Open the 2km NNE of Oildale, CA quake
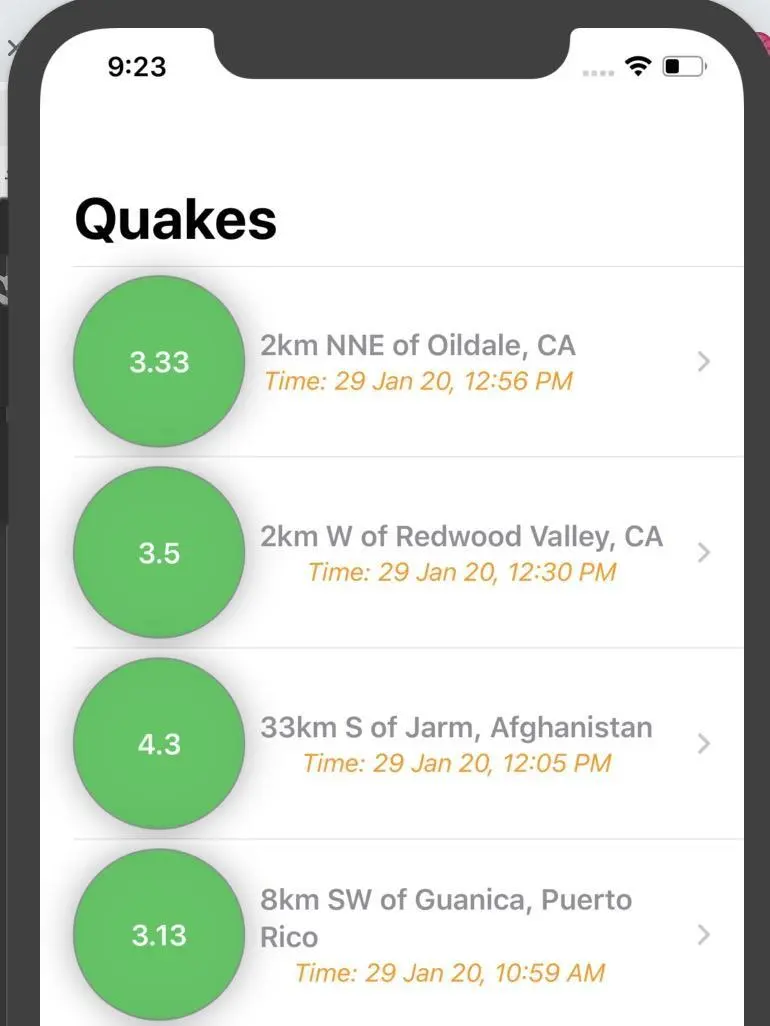 point(418,361)
